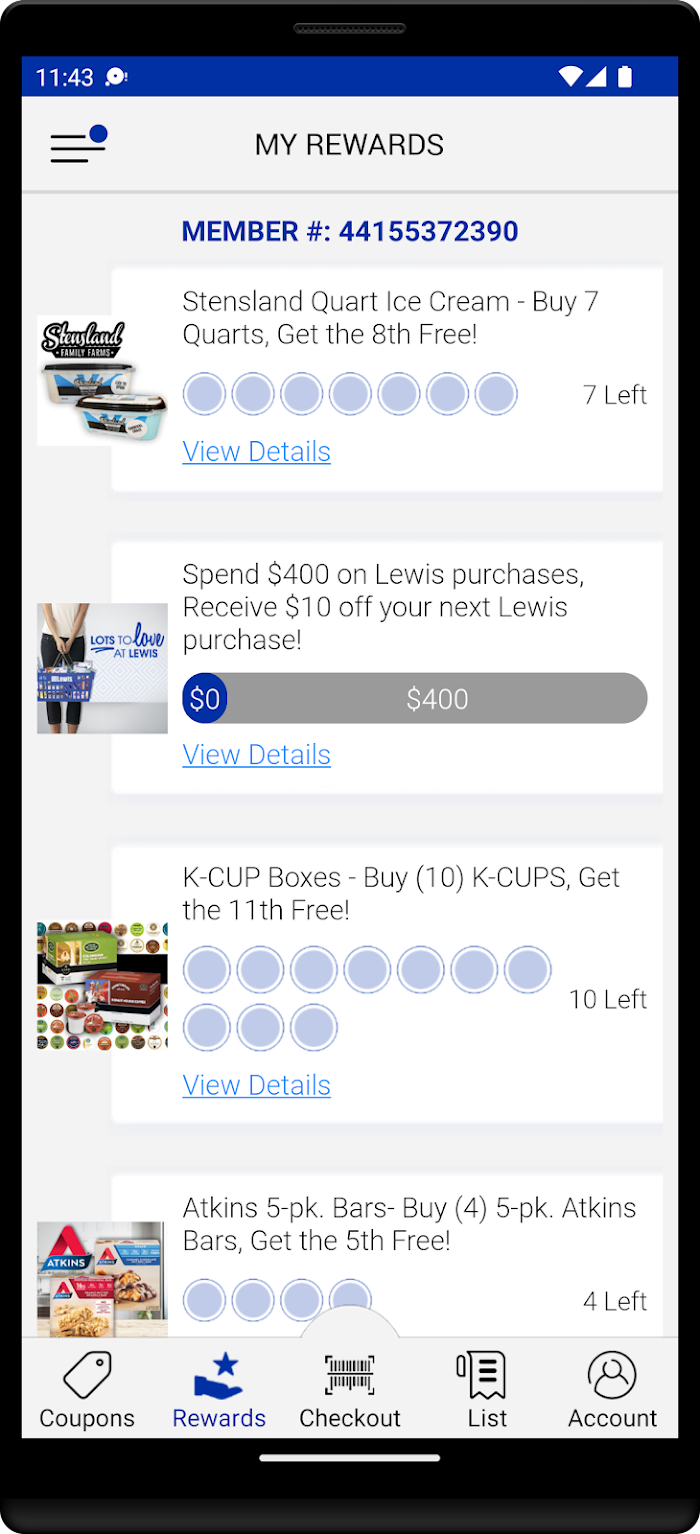
Task: Select the Rewards tab
Action: pyautogui.click(x=219, y=1389)
